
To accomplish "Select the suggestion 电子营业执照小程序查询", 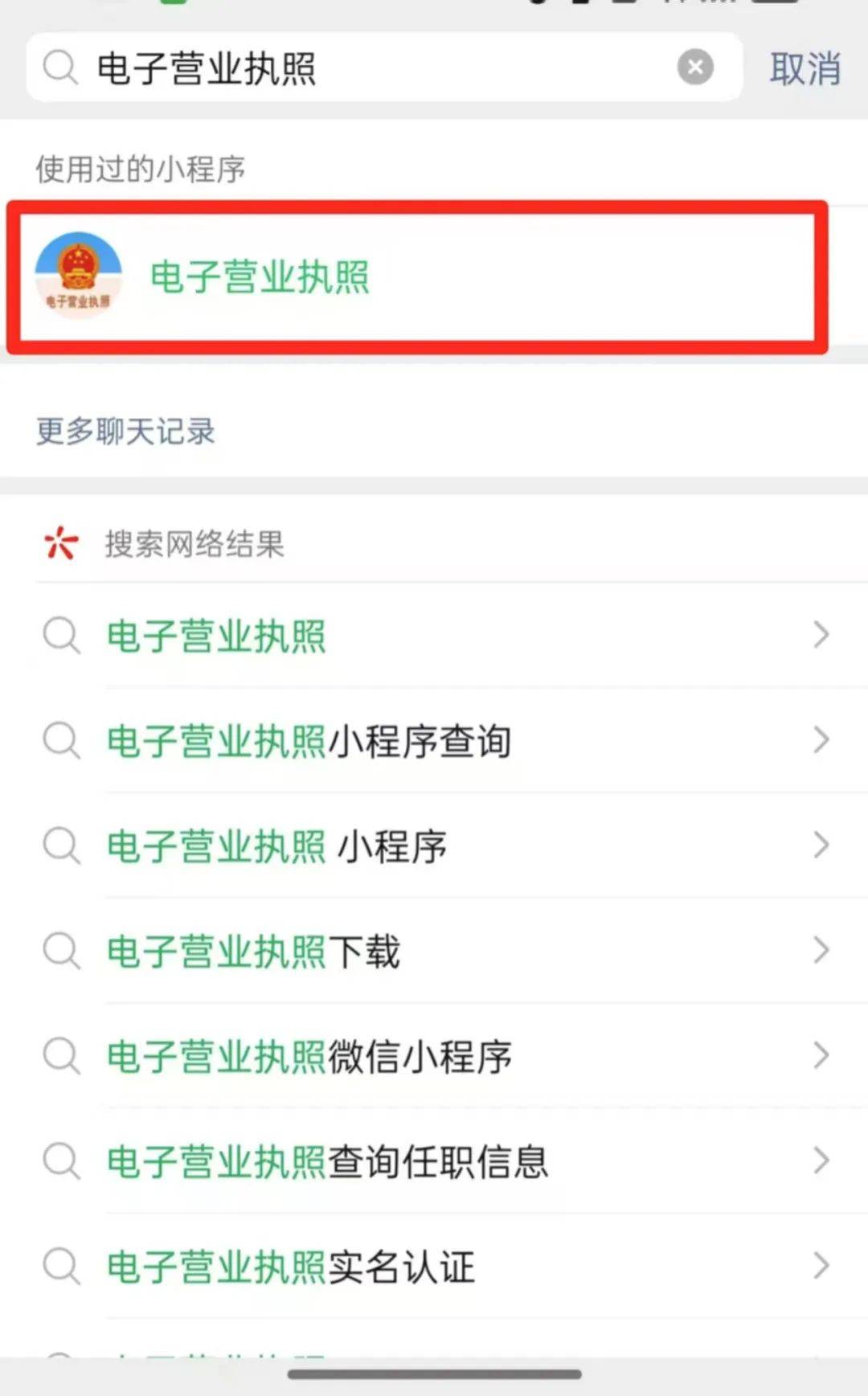I will coord(434,740).
